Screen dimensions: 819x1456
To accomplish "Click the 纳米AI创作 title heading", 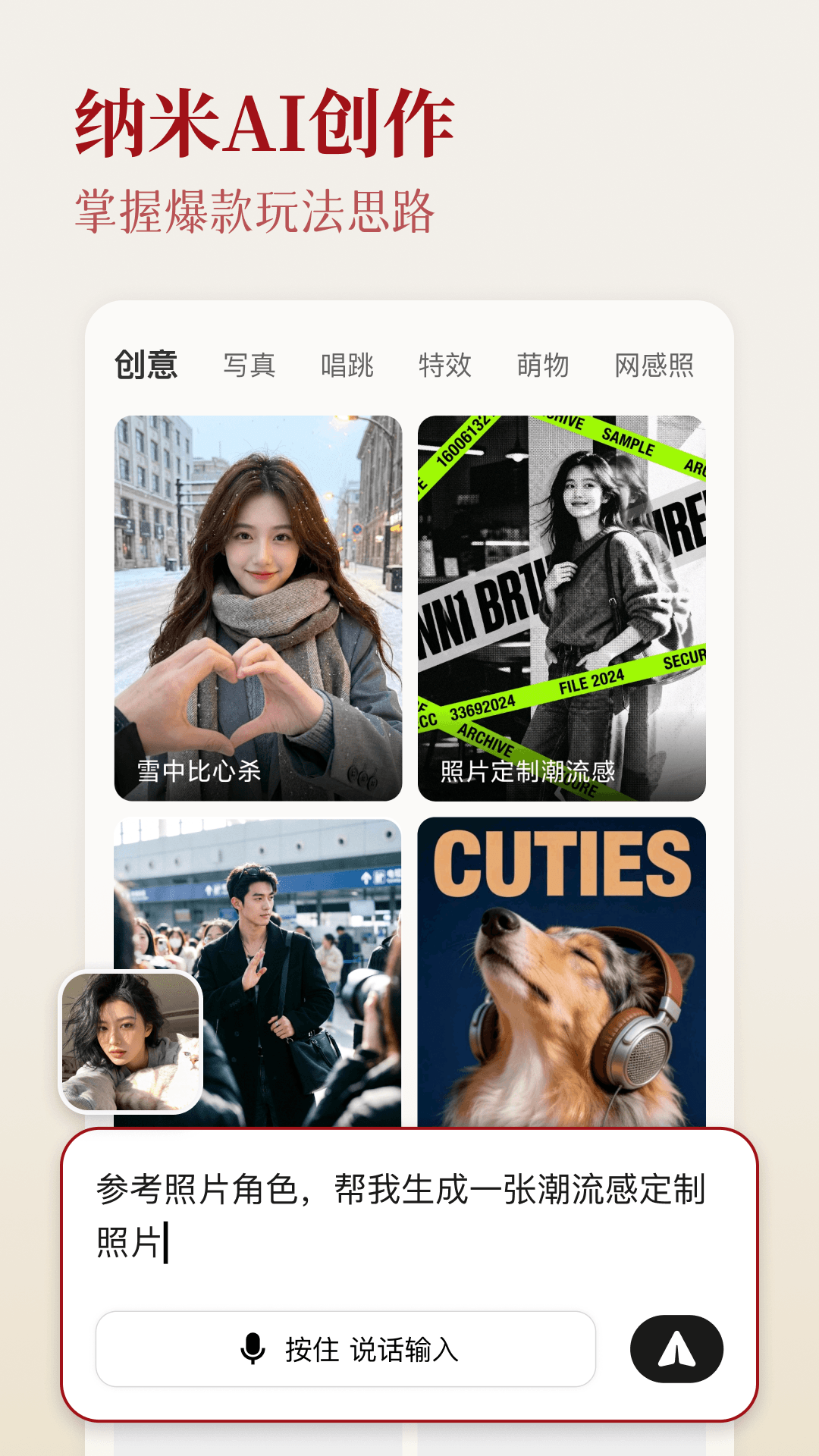I will pos(267,121).
